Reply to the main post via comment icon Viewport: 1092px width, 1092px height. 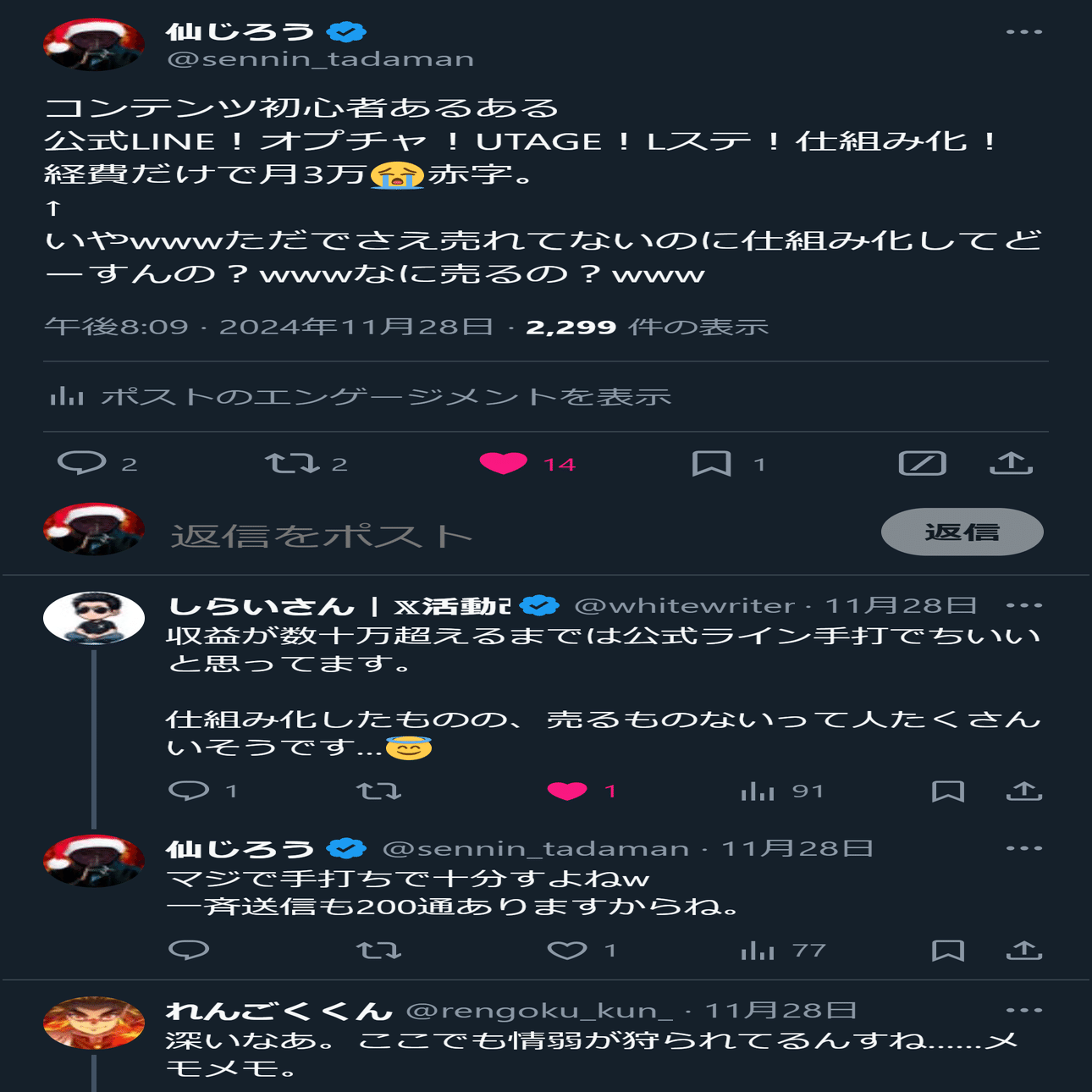click(81, 463)
